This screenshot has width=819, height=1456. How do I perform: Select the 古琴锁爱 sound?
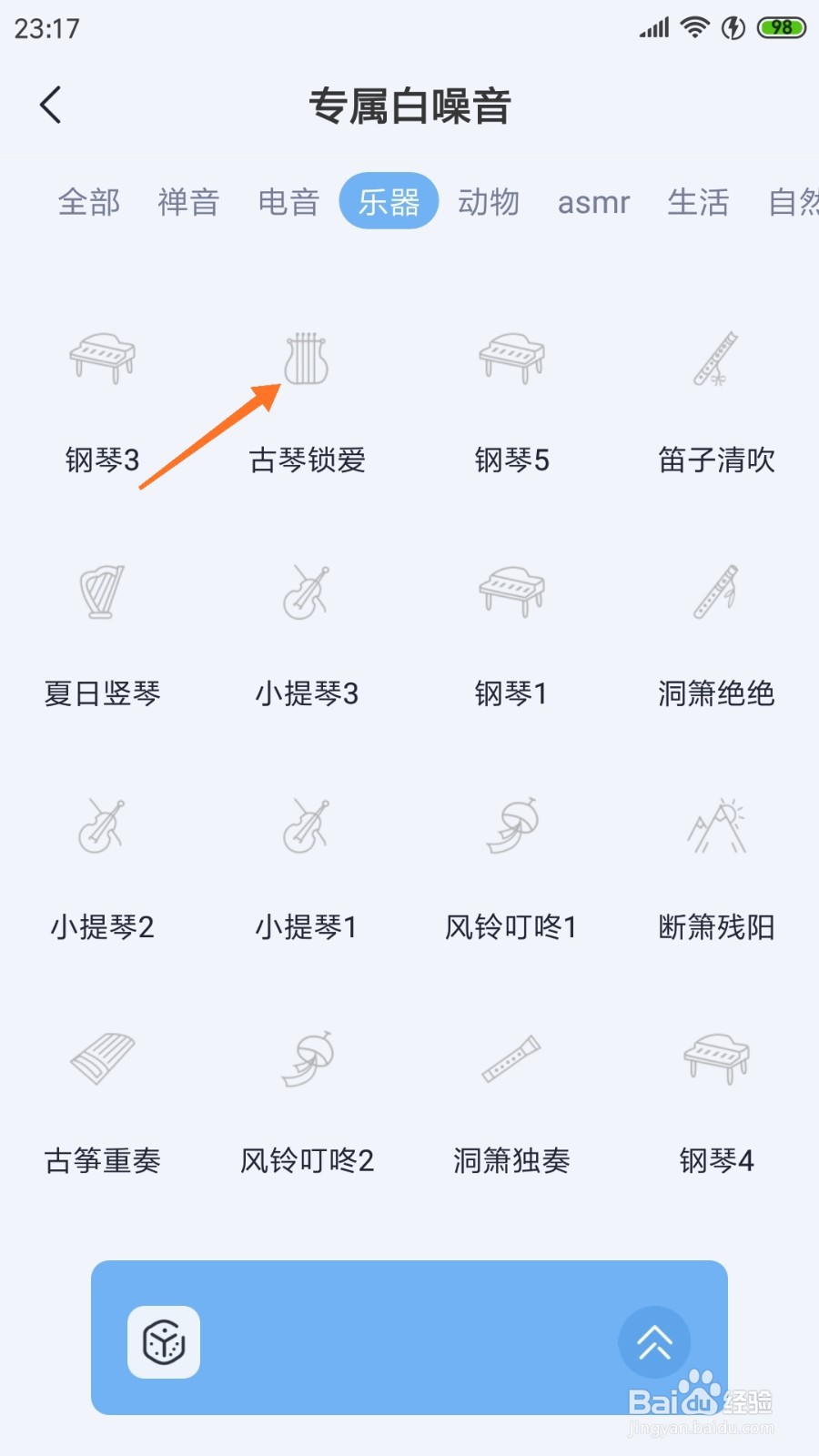(307, 400)
